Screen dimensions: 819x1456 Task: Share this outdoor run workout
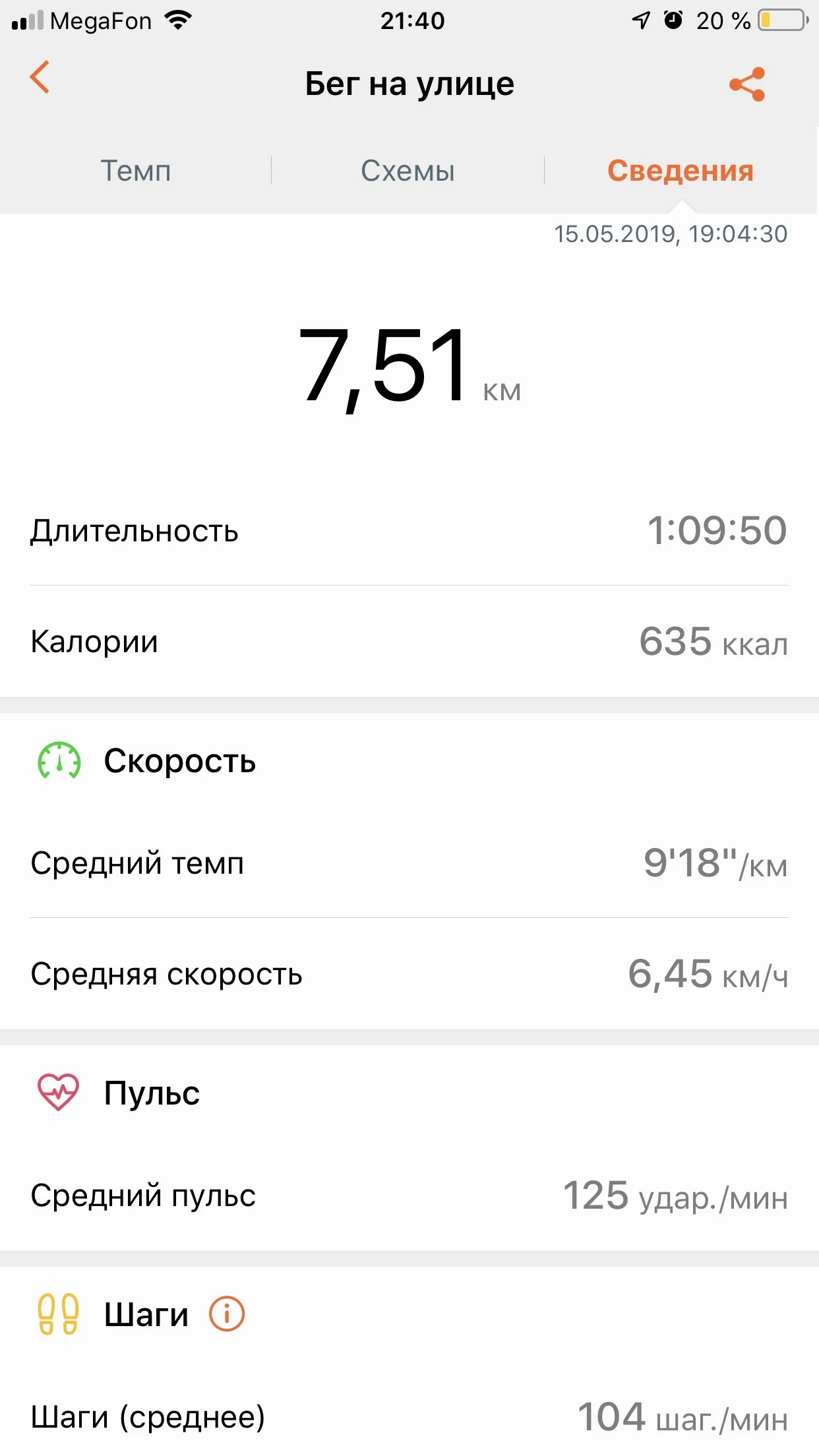(x=747, y=84)
